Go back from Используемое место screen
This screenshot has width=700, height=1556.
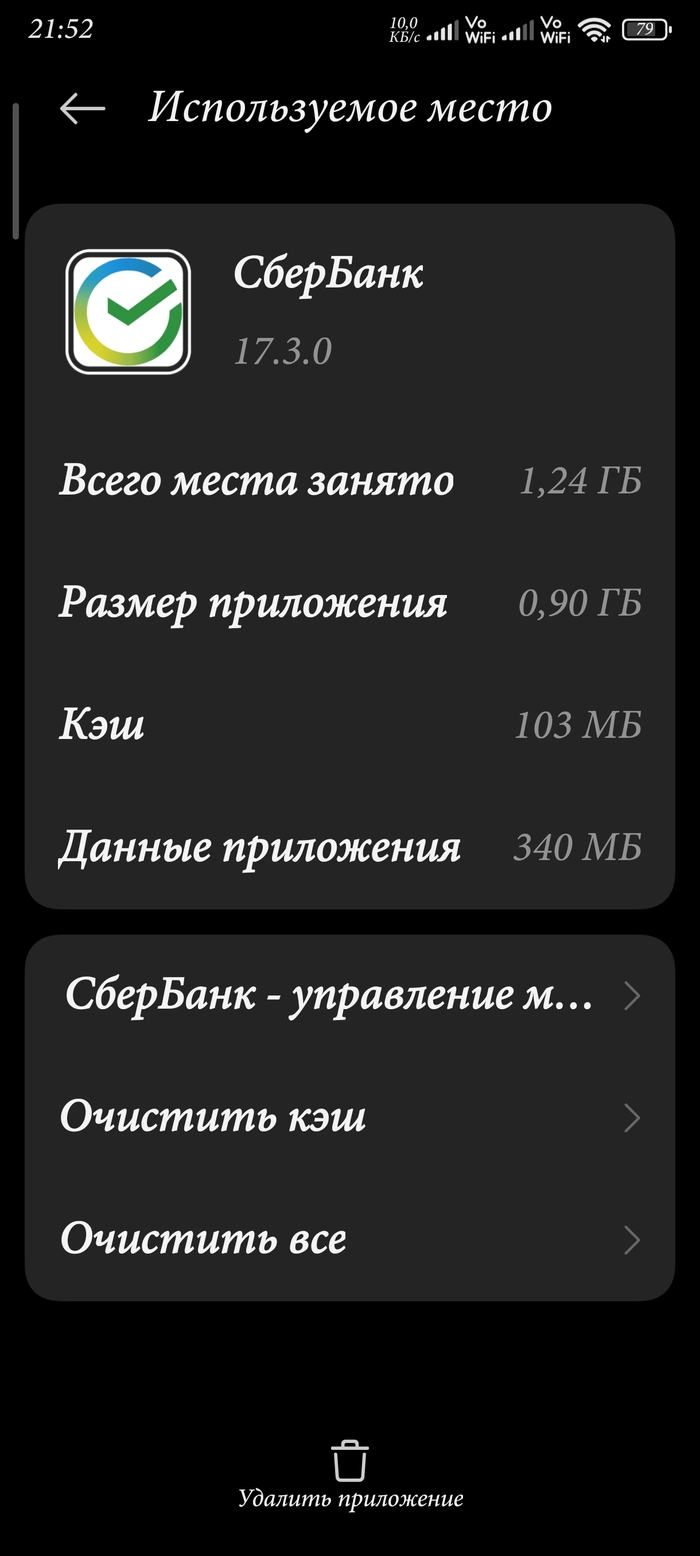click(82, 109)
